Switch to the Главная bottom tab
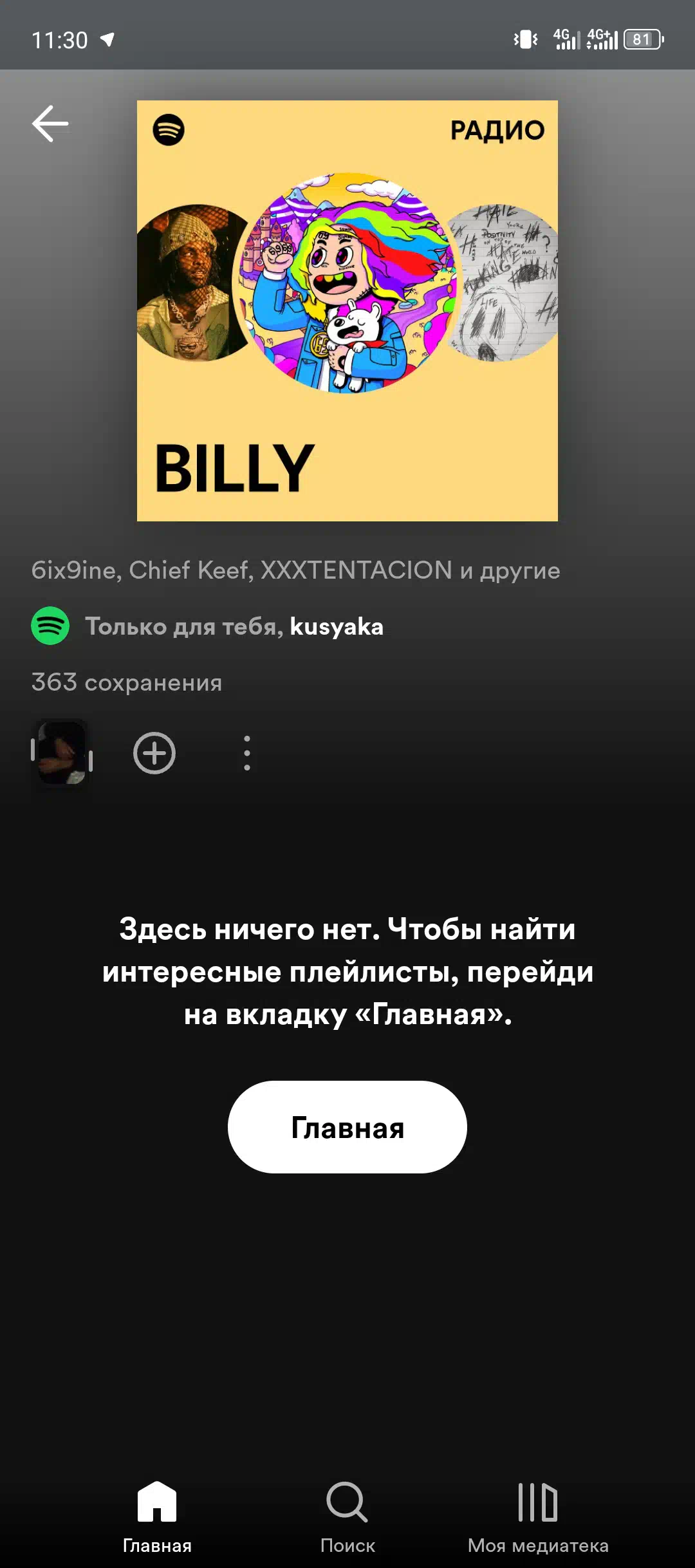The width and height of the screenshot is (695, 1568). 157,1518
